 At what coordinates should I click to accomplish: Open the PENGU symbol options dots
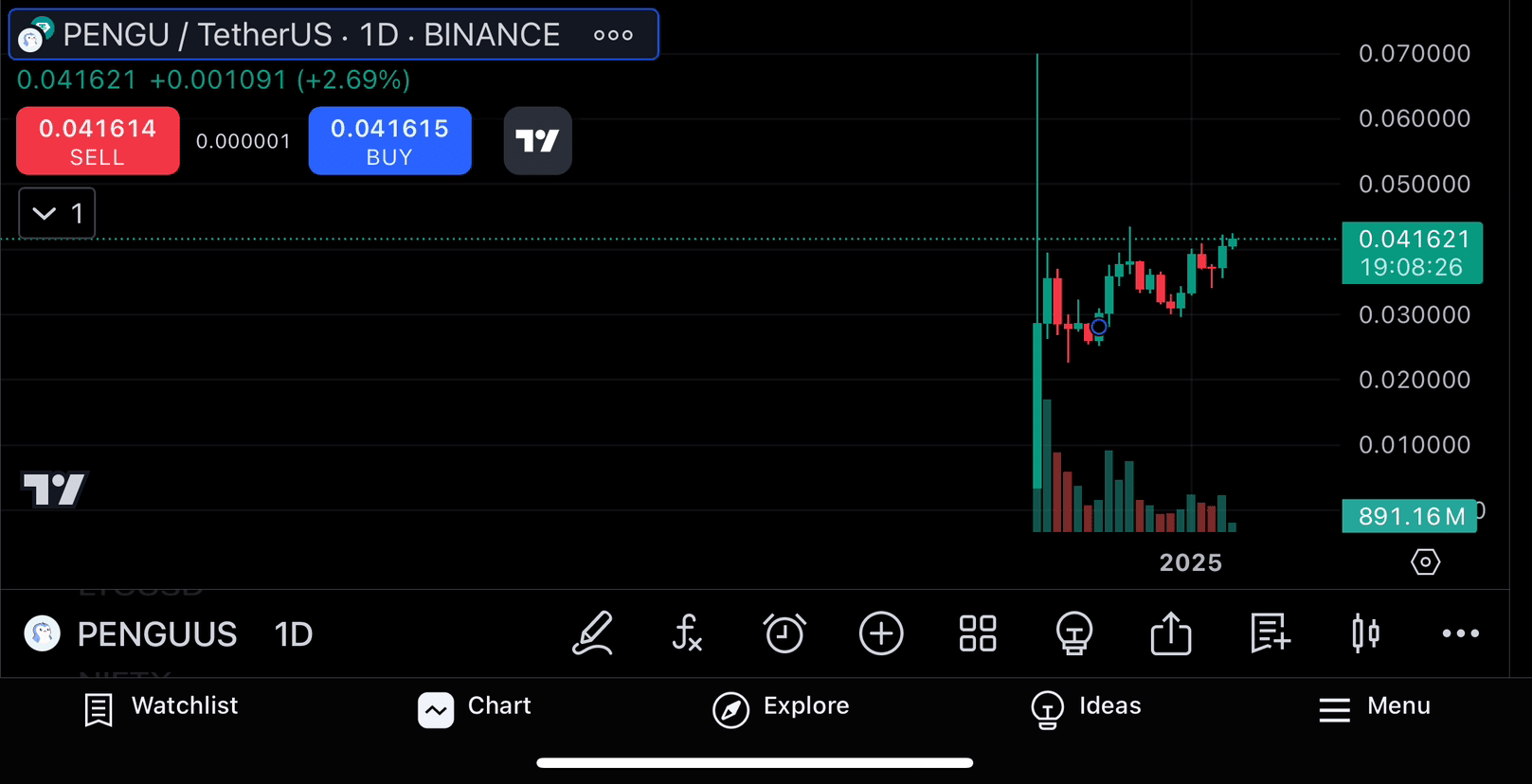click(x=613, y=35)
